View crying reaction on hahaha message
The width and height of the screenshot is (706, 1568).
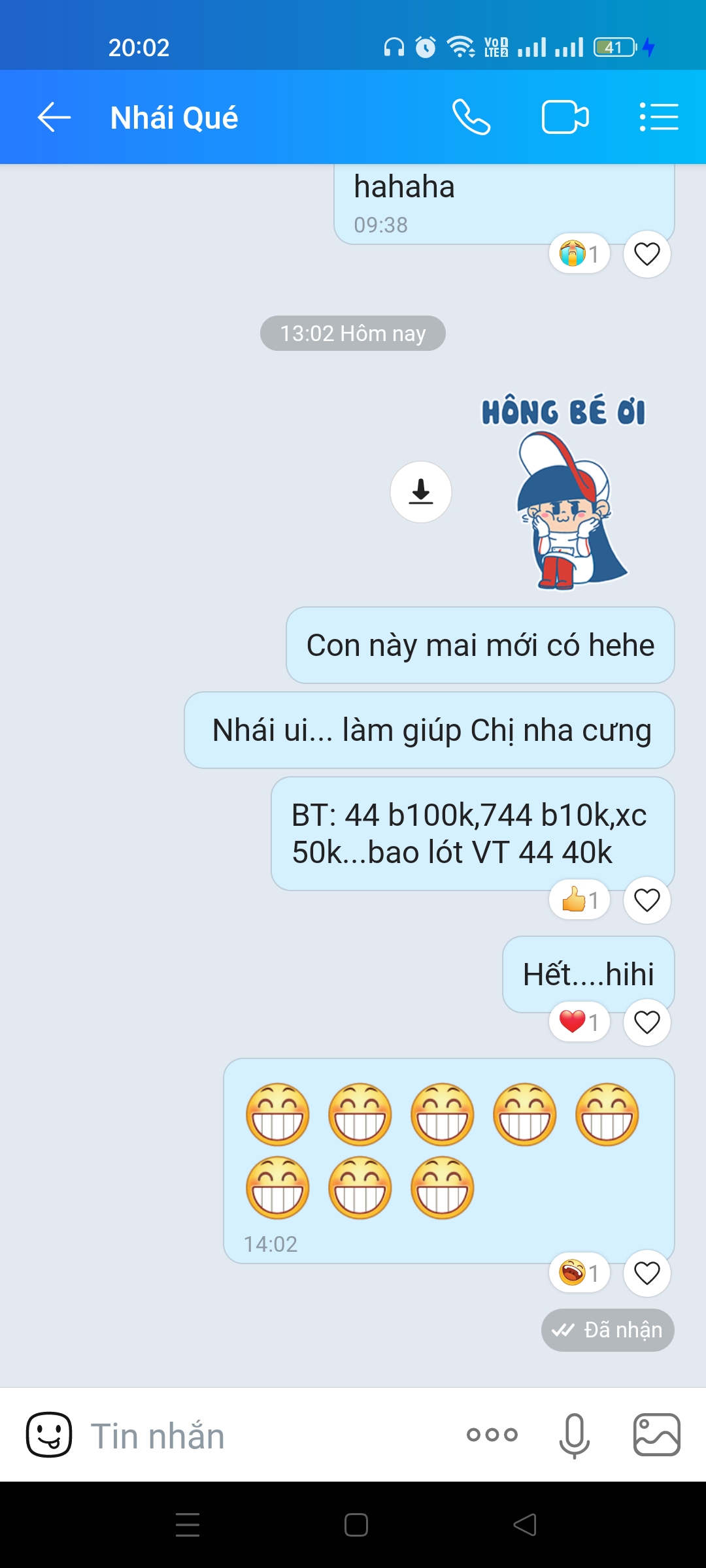[579, 254]
